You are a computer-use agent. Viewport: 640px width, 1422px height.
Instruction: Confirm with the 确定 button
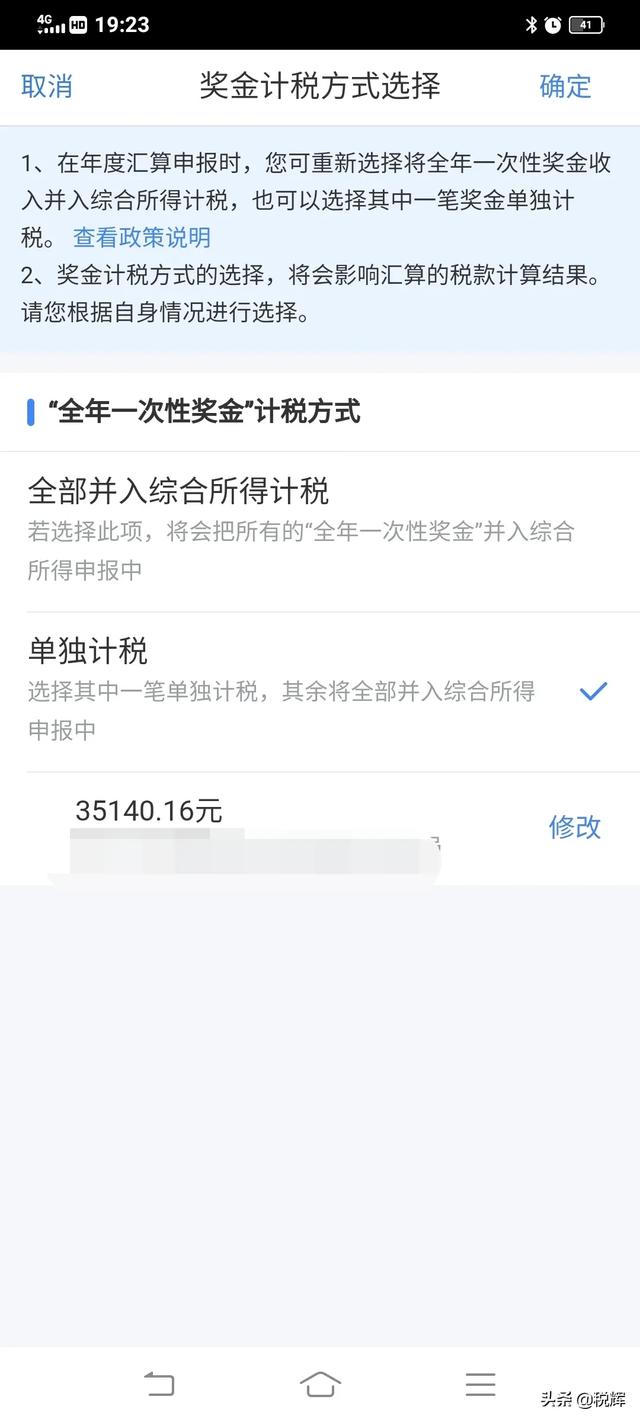566,86
